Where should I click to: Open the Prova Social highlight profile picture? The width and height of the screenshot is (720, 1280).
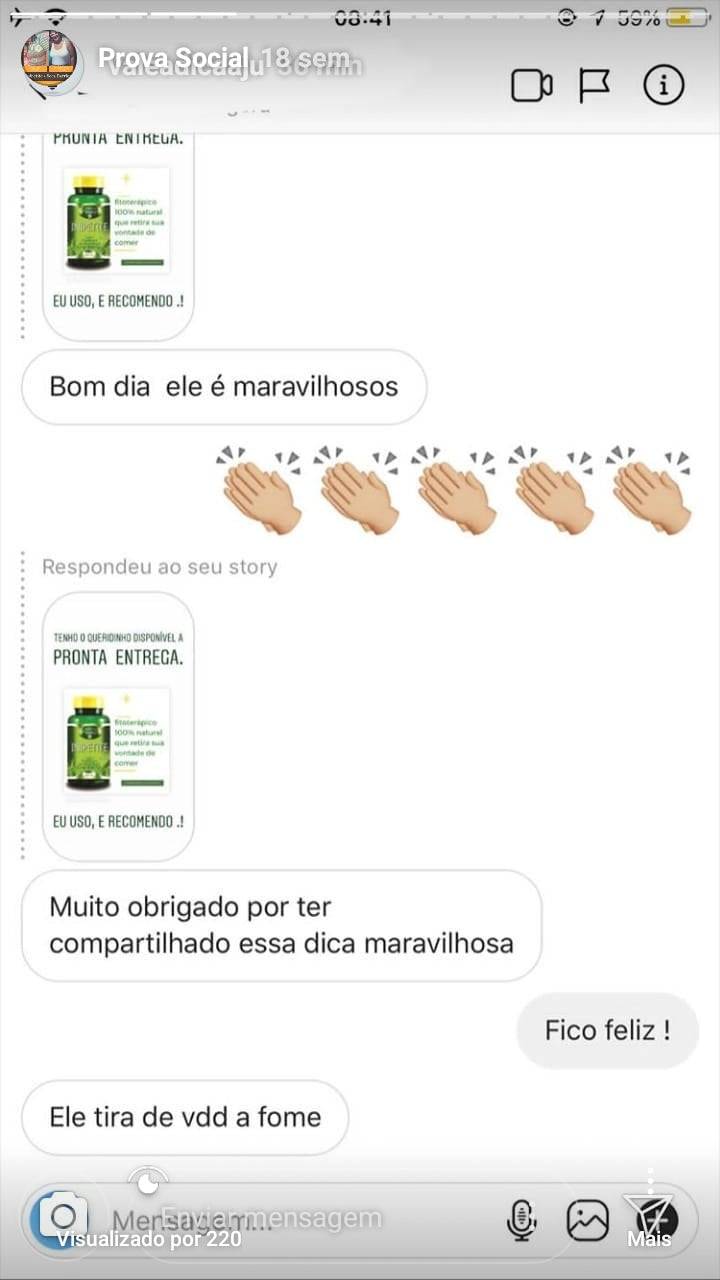point(52,62)
